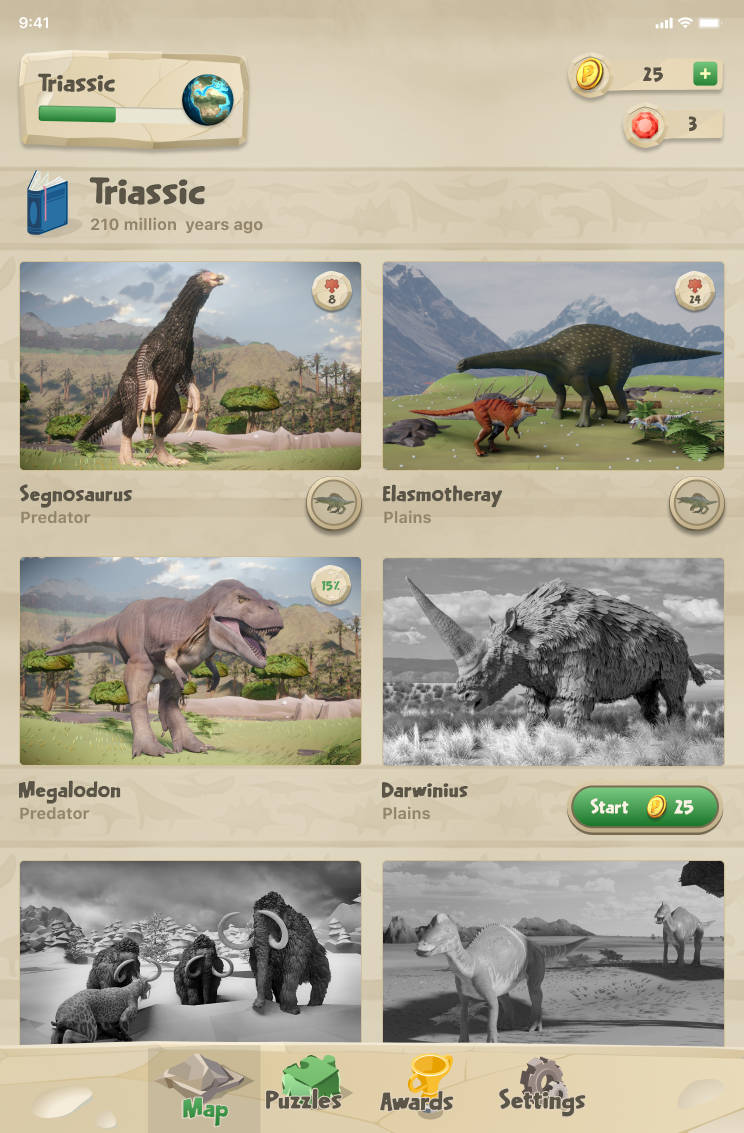
Task: Open the locked mammoth scene card
Action: point(190,951)
